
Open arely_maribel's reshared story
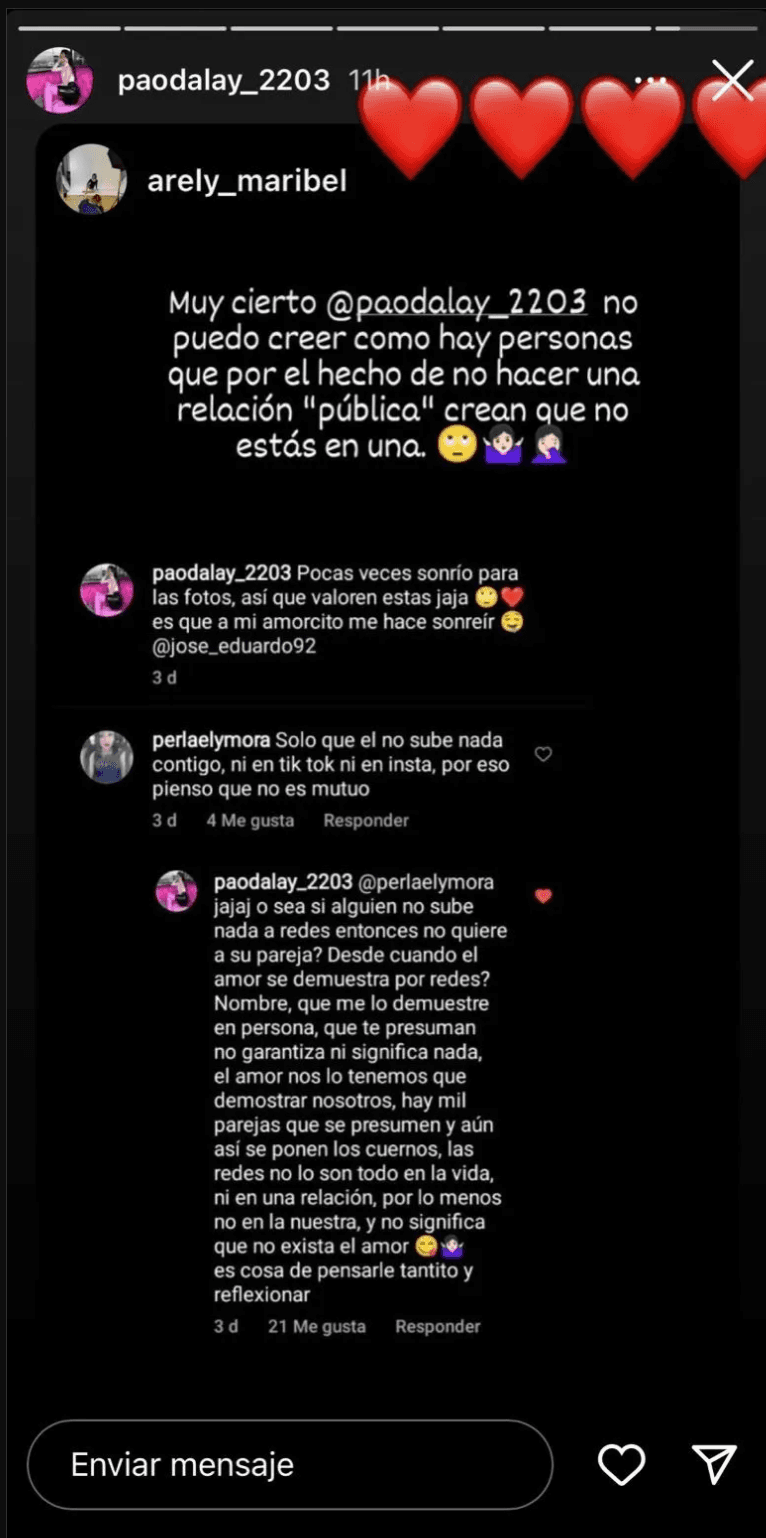click(247, 181)
